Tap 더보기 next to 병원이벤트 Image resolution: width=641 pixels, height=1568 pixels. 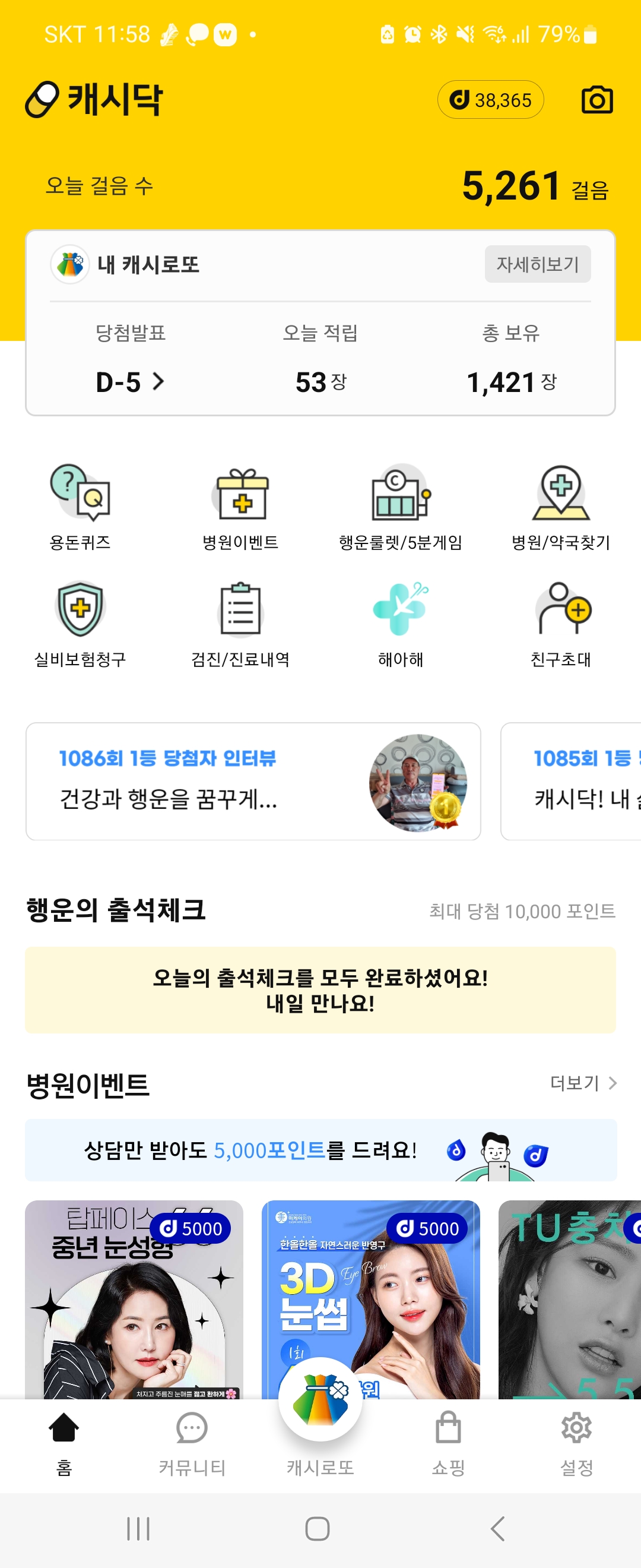(x=583, y=1083)
